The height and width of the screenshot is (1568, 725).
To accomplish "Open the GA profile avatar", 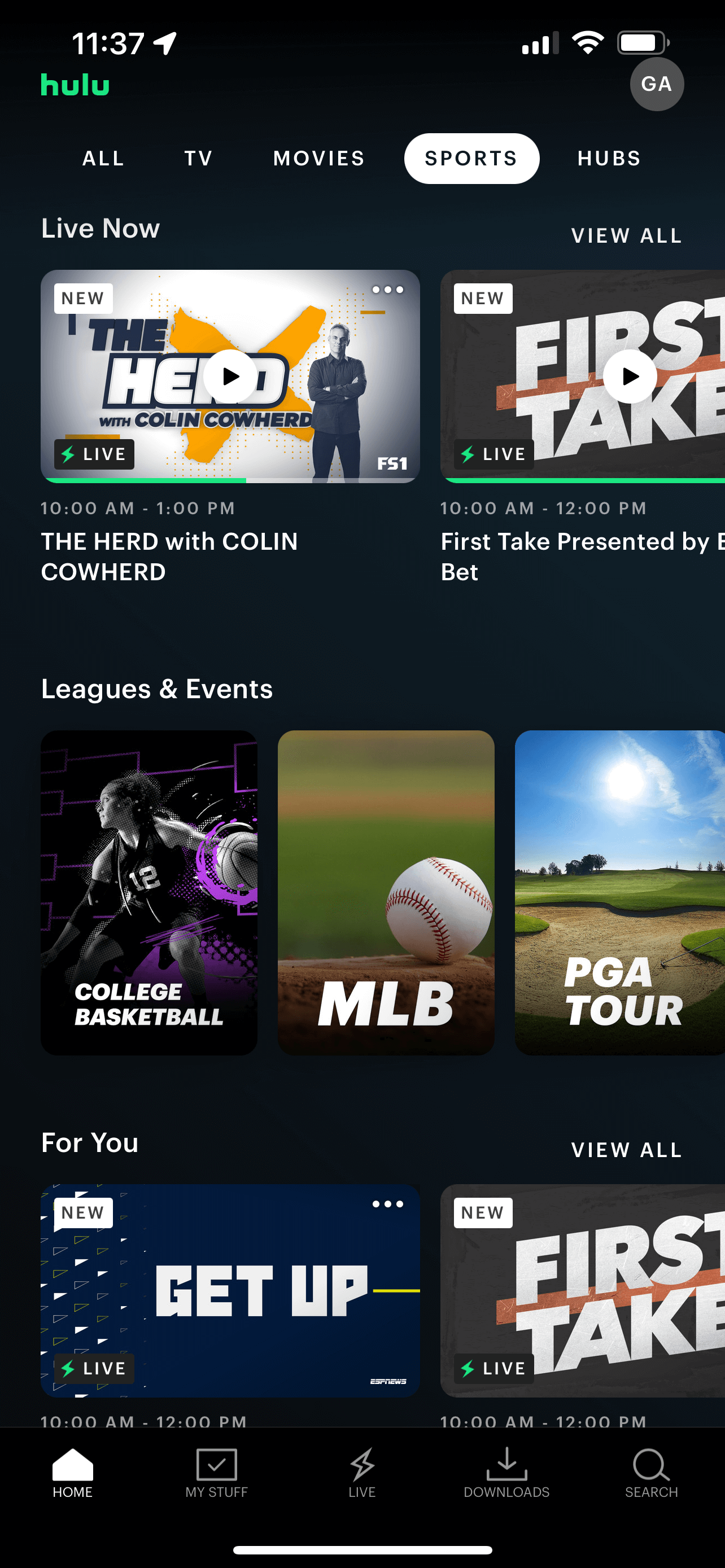I will tap(656, 84).
